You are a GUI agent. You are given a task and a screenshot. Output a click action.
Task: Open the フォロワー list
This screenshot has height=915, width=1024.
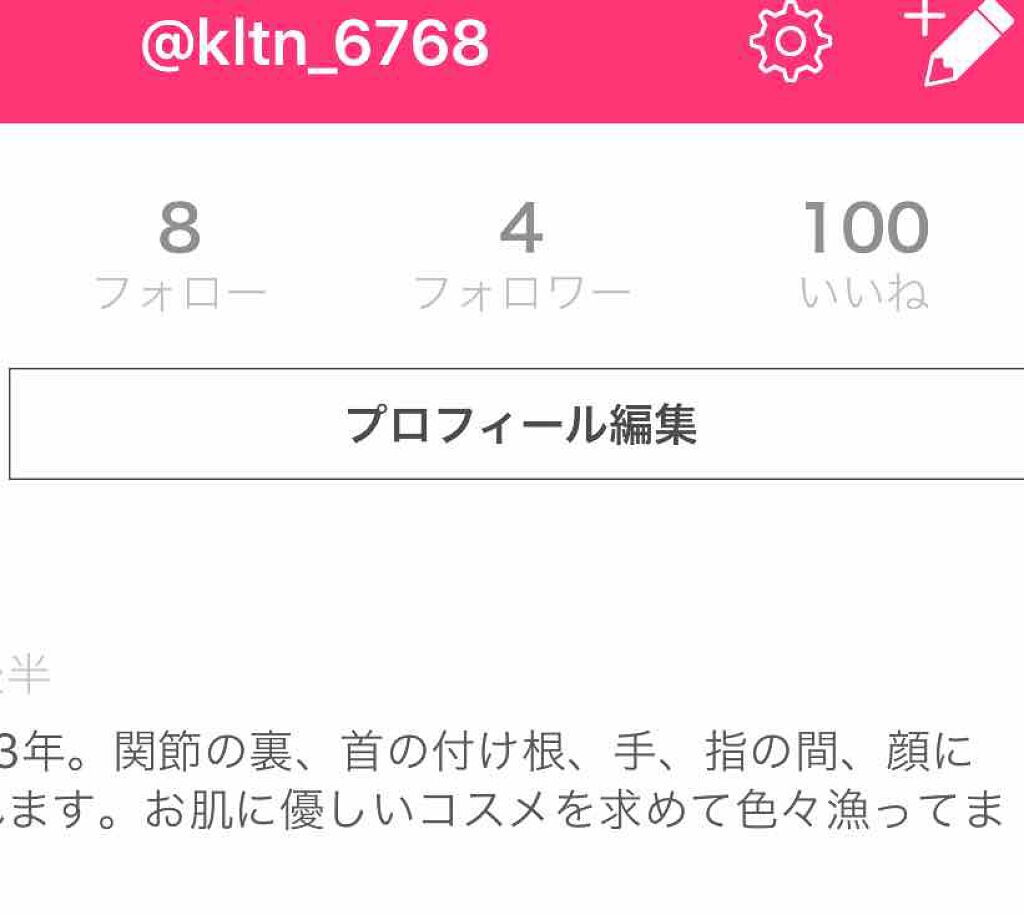521,254
